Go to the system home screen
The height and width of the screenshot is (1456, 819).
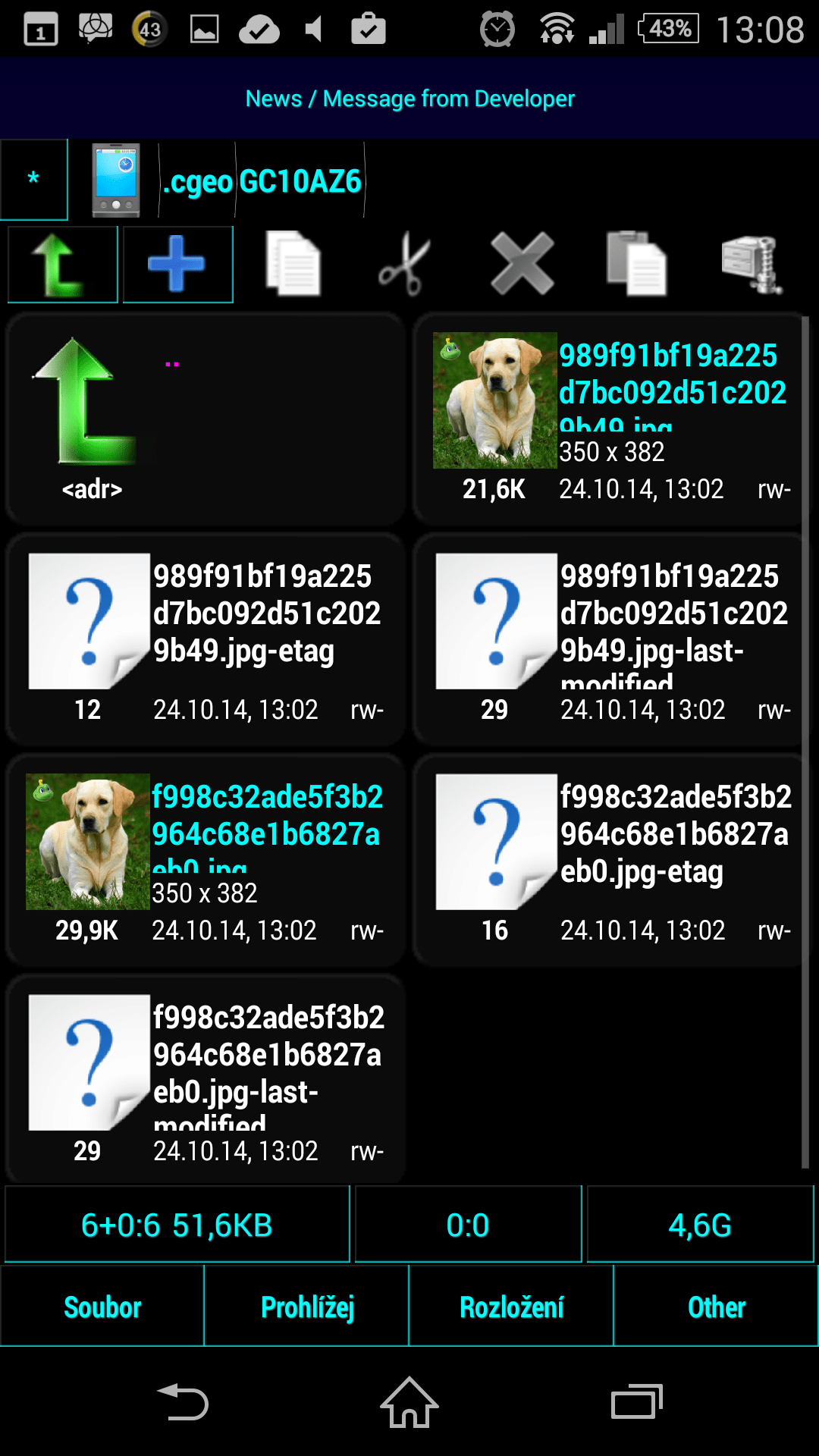point(409,1403)
